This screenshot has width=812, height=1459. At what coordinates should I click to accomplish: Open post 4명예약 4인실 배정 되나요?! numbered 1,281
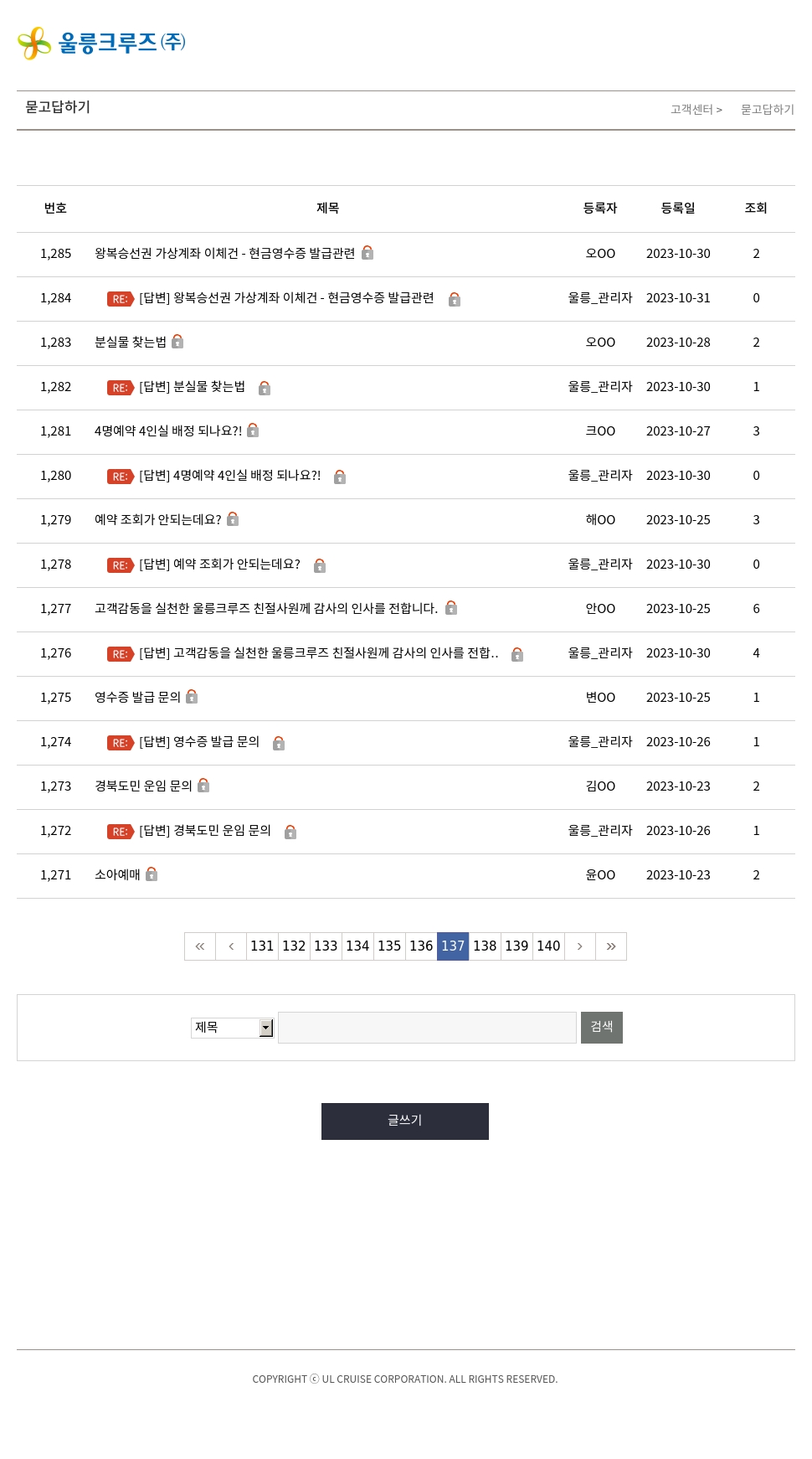coord(168,430)
